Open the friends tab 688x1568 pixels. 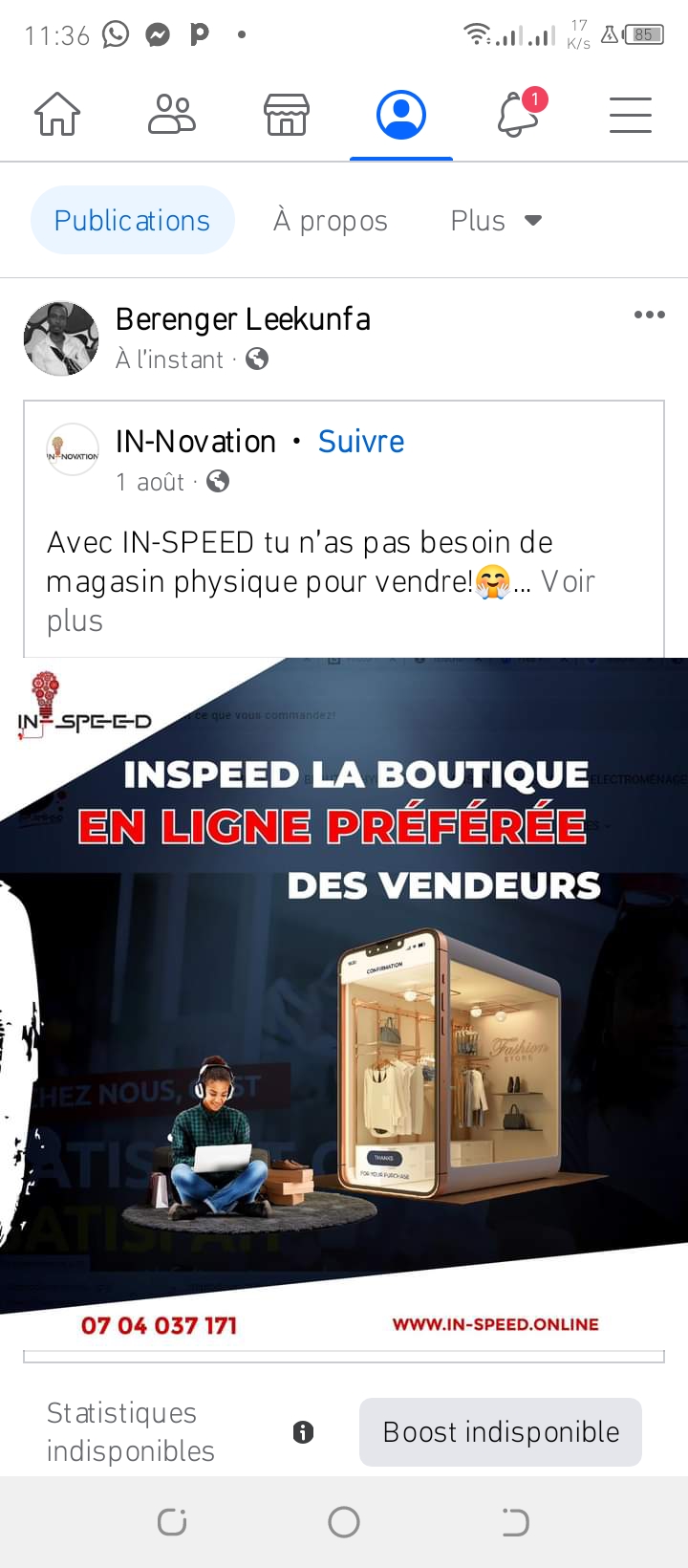172,115
